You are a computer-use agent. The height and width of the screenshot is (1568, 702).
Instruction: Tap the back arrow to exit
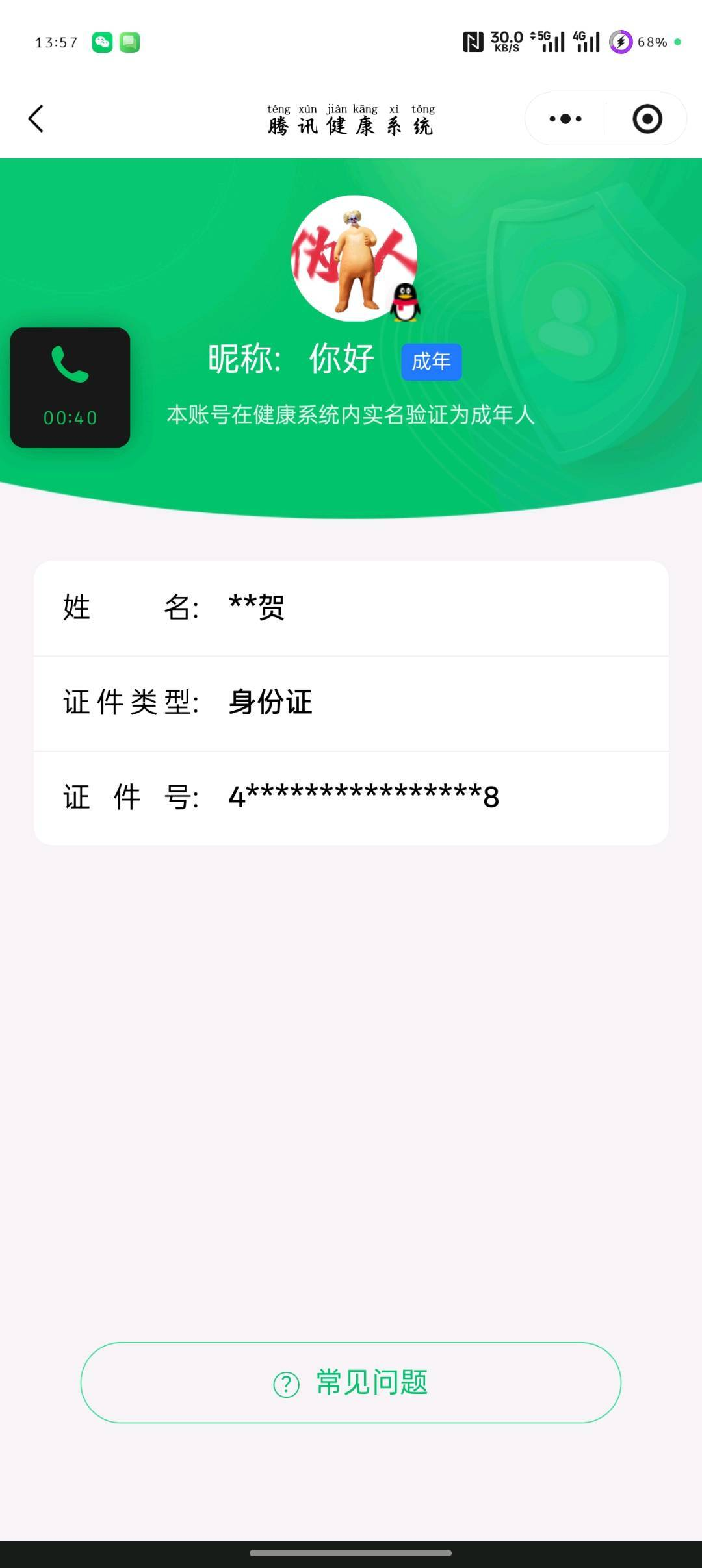click(x=36, y=119)
